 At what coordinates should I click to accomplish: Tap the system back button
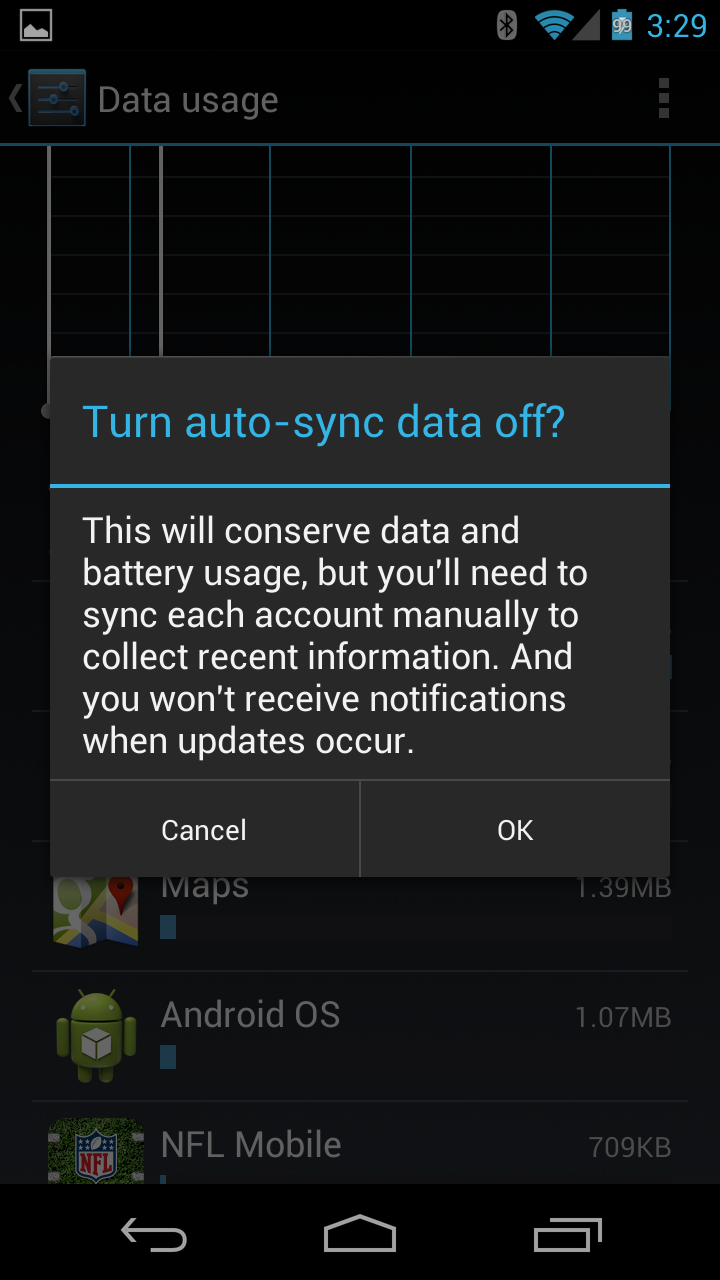tap(154, 1235)
